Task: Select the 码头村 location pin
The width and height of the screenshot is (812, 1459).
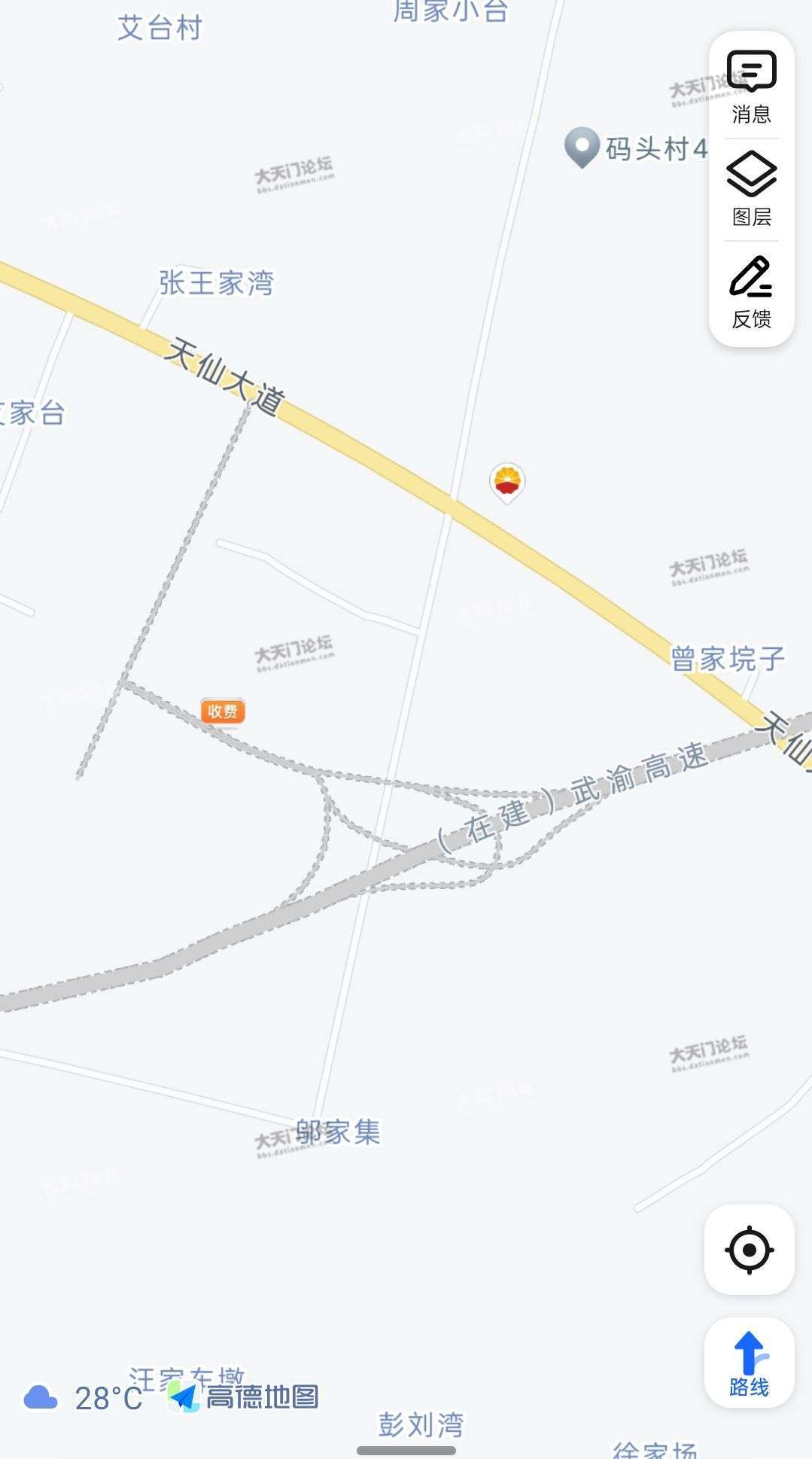Action: coord(582,147)
